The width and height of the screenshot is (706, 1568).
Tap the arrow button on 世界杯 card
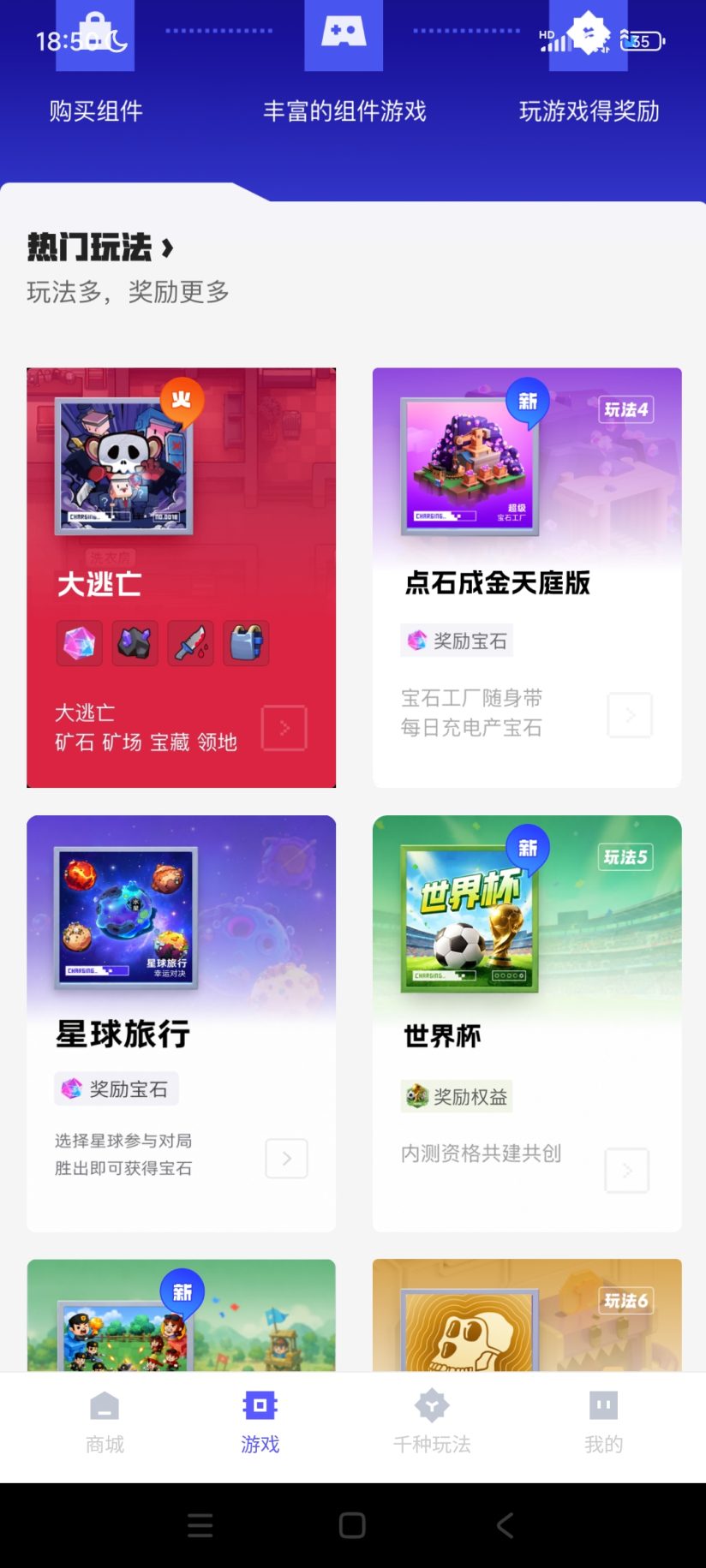(627, 1171)
